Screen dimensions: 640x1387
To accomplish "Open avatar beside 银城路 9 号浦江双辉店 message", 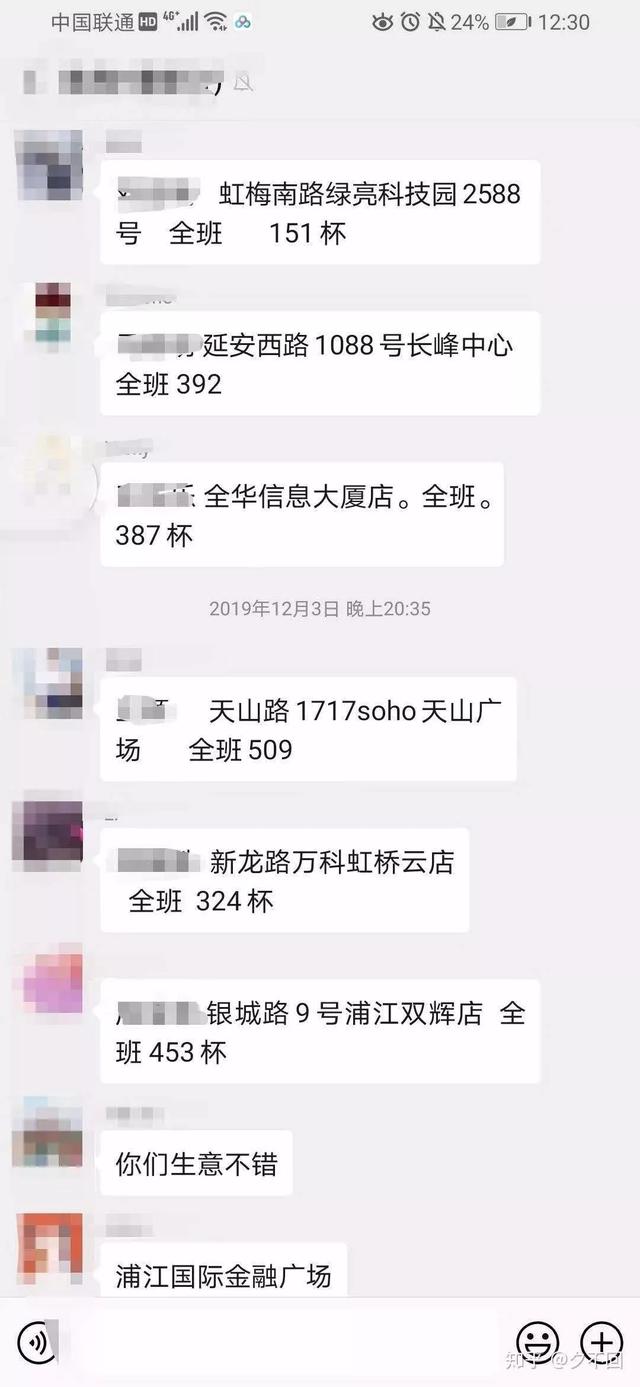I will pyautogui.click(x=48, y=984).
